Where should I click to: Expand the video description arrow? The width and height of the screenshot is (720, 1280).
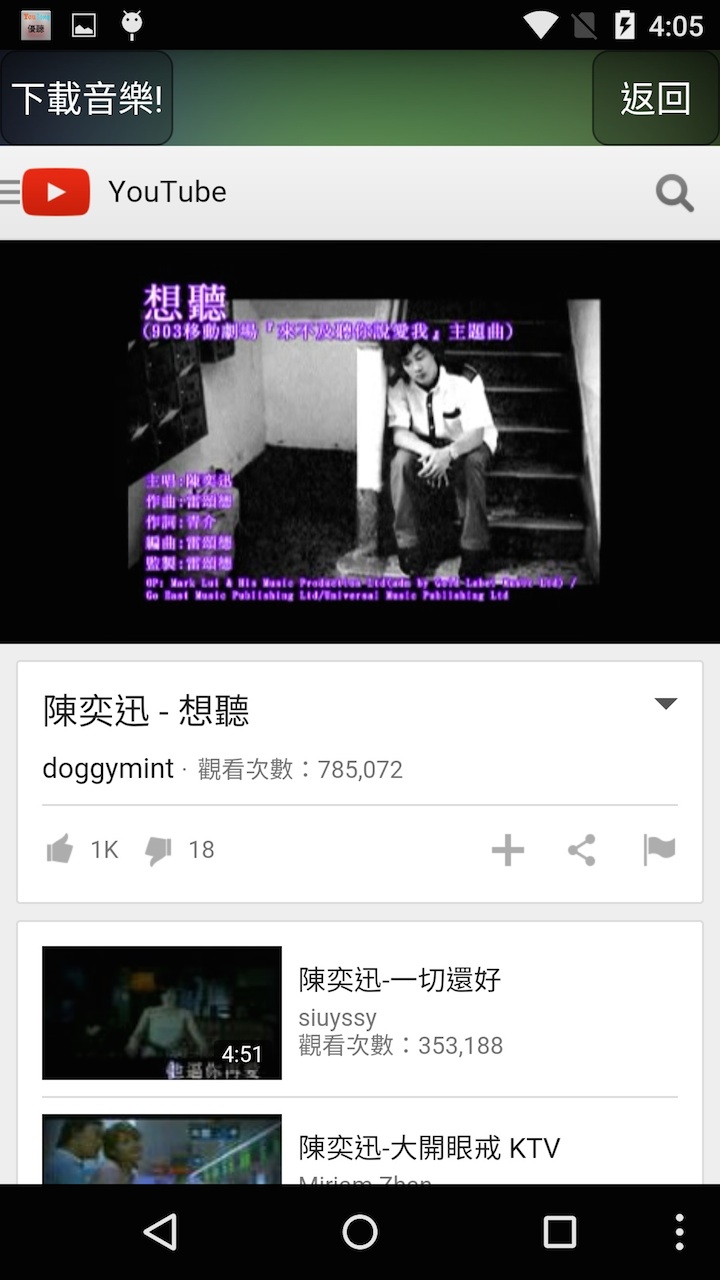[x=665, y=704]
